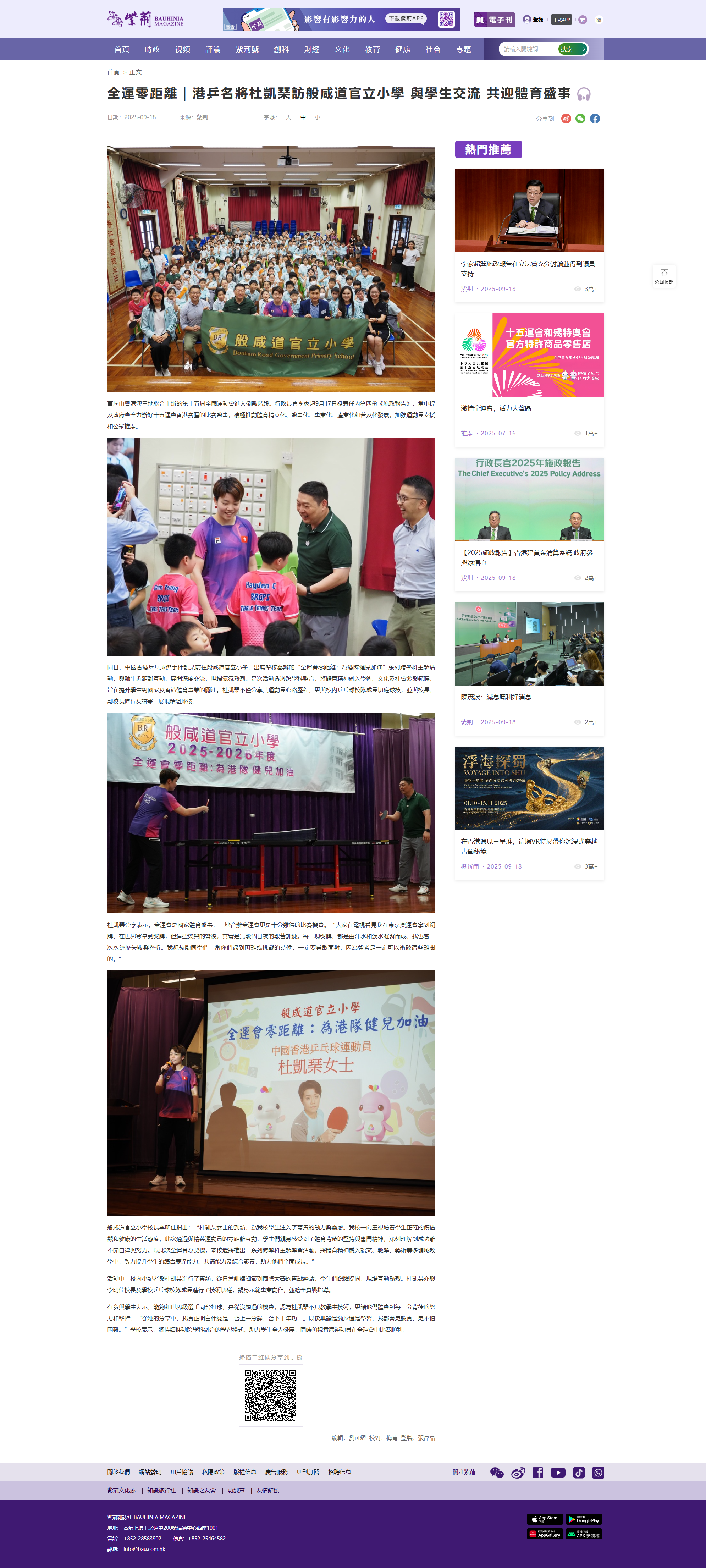Screen dimensions: 706x1568
Task: Tap 登錄 to log in
Action: coord(533,20)
